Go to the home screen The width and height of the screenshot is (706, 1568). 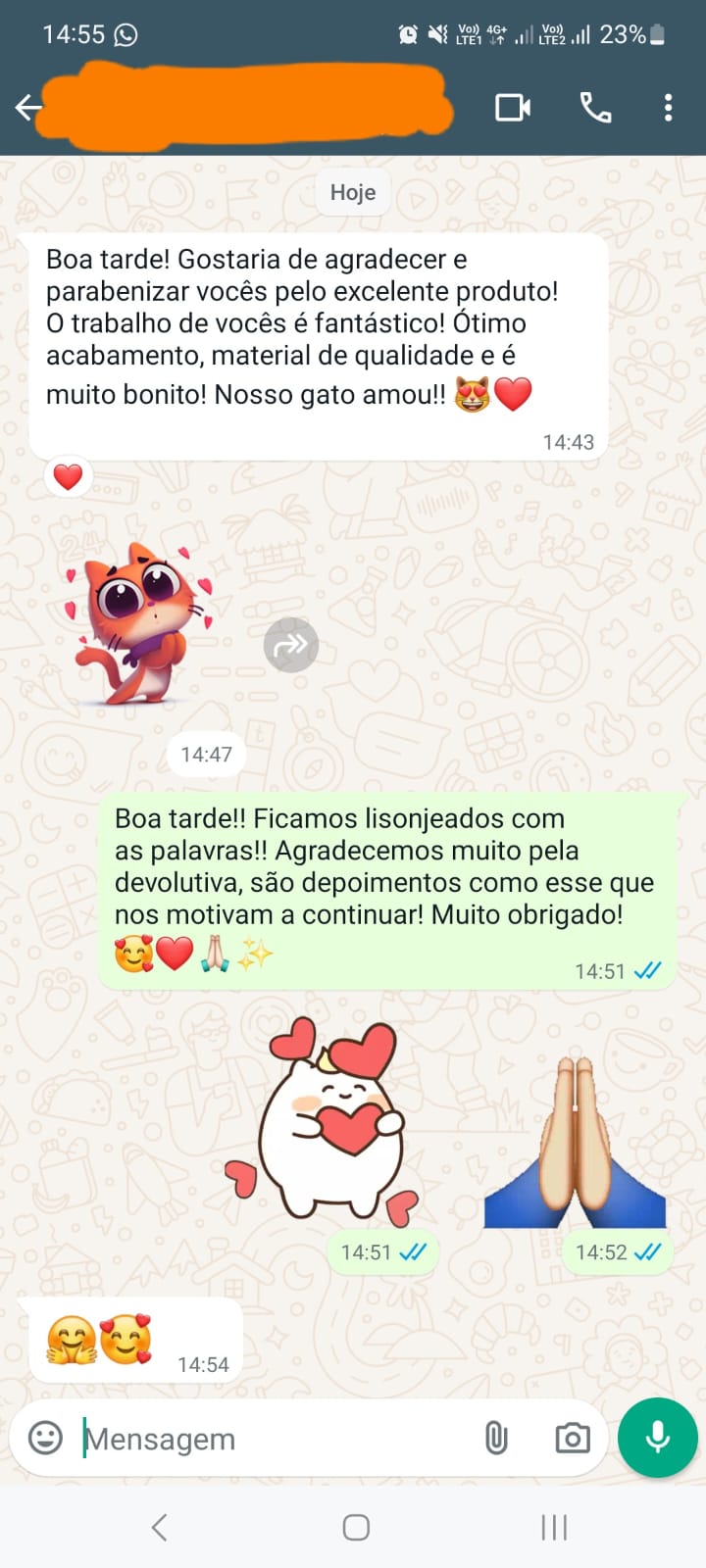point(356,1526)
